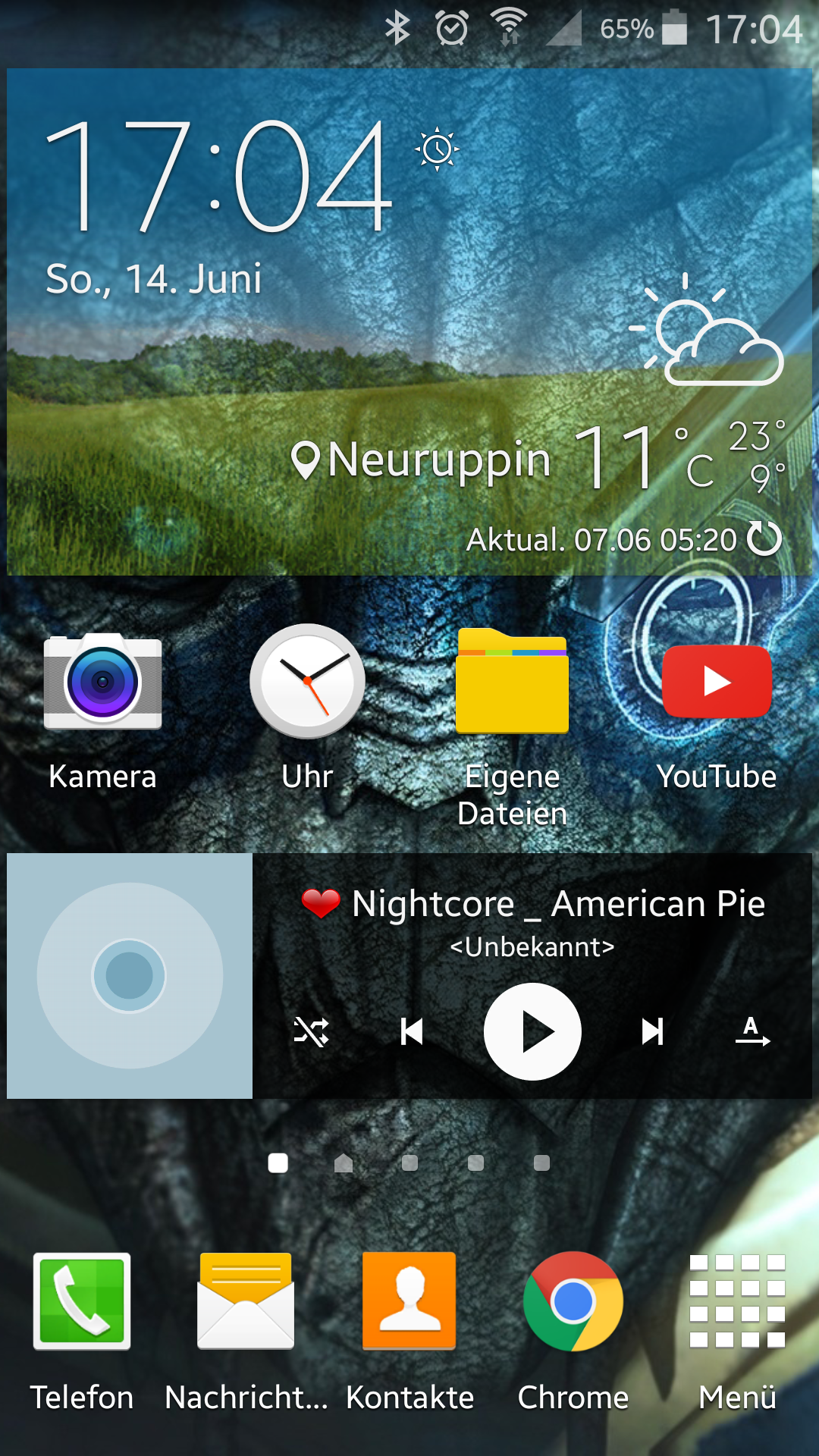Screen dimensions: 819x1456
Task: Open the alarm from the clock widget
Action: pyautogui.click(x=438, y=149)
